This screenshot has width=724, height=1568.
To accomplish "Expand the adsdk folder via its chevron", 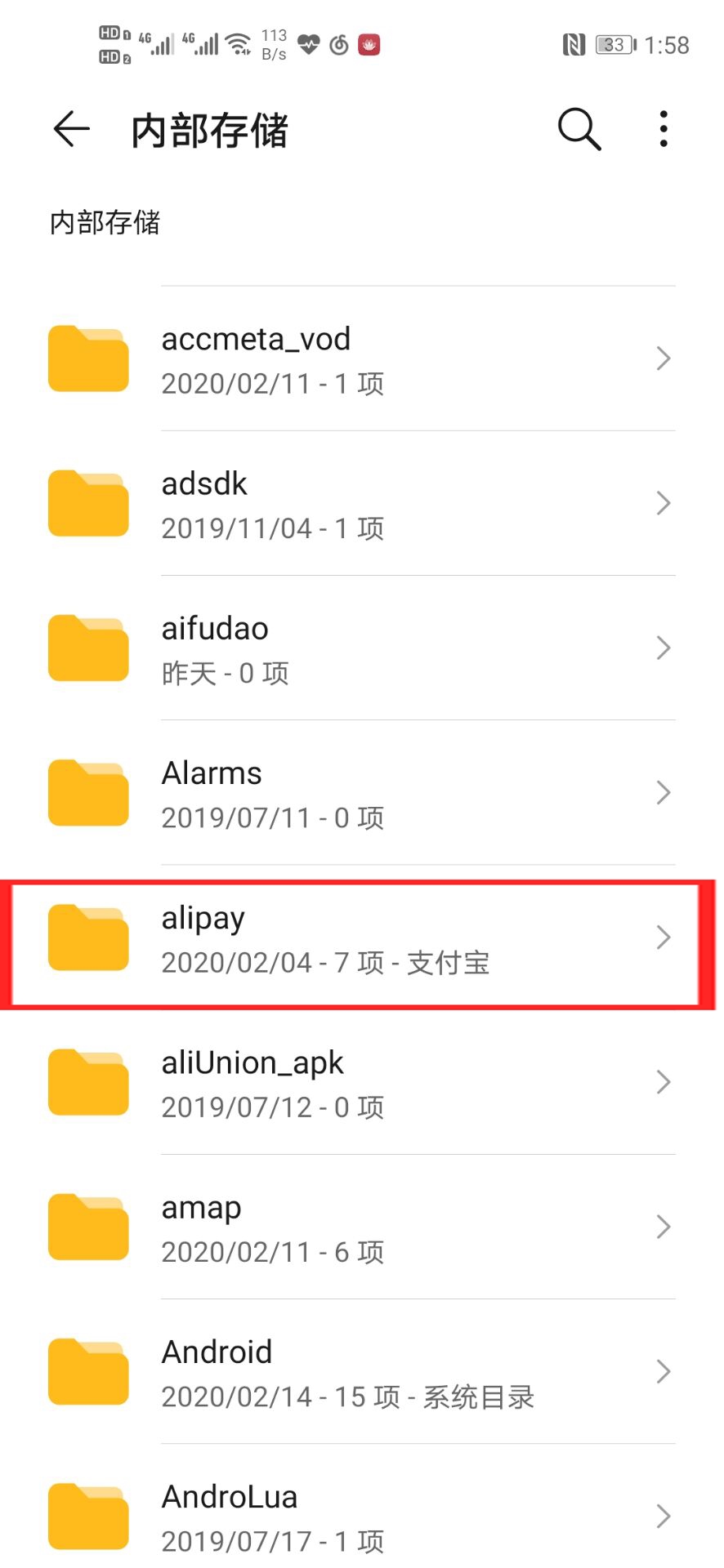I will (x=664, y=503).
